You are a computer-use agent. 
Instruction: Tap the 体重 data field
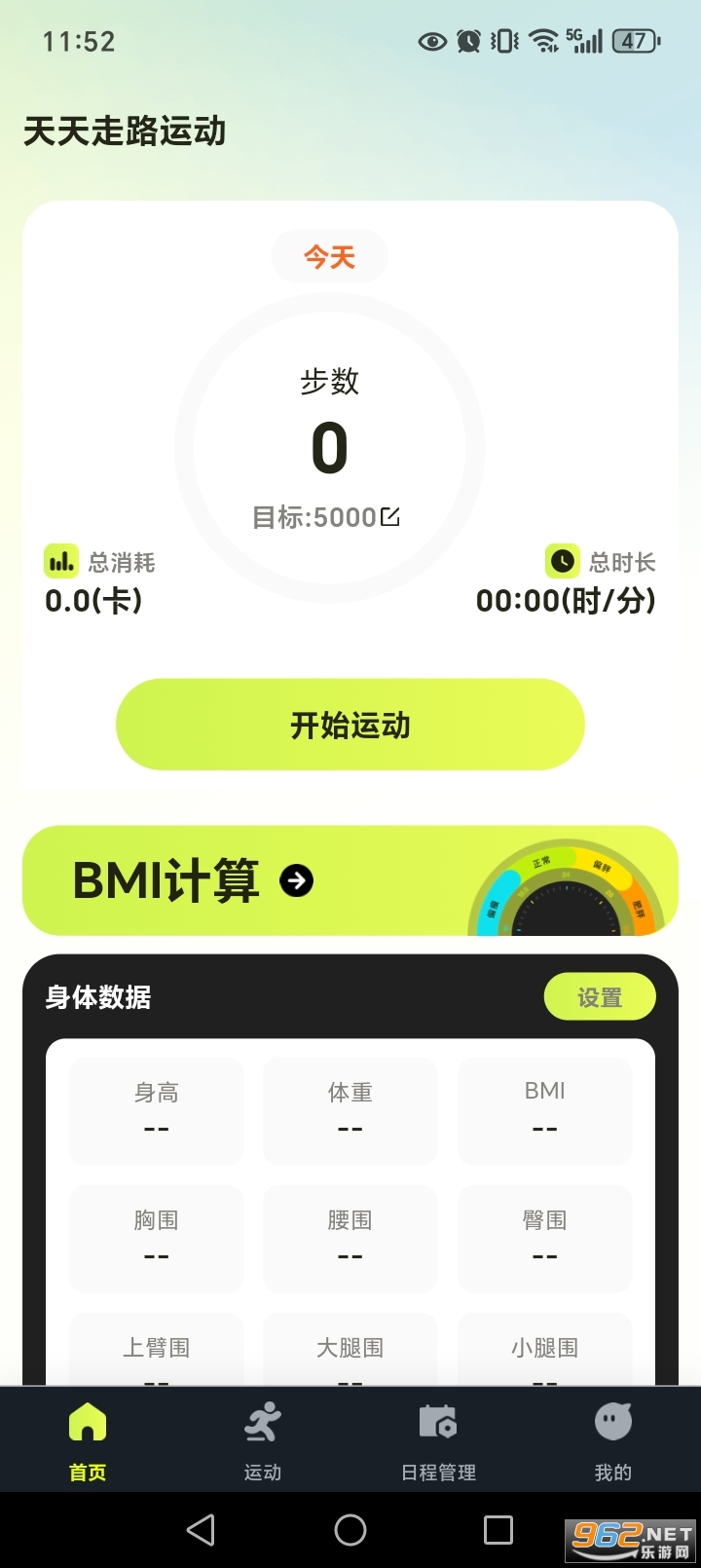point(350,1110)
